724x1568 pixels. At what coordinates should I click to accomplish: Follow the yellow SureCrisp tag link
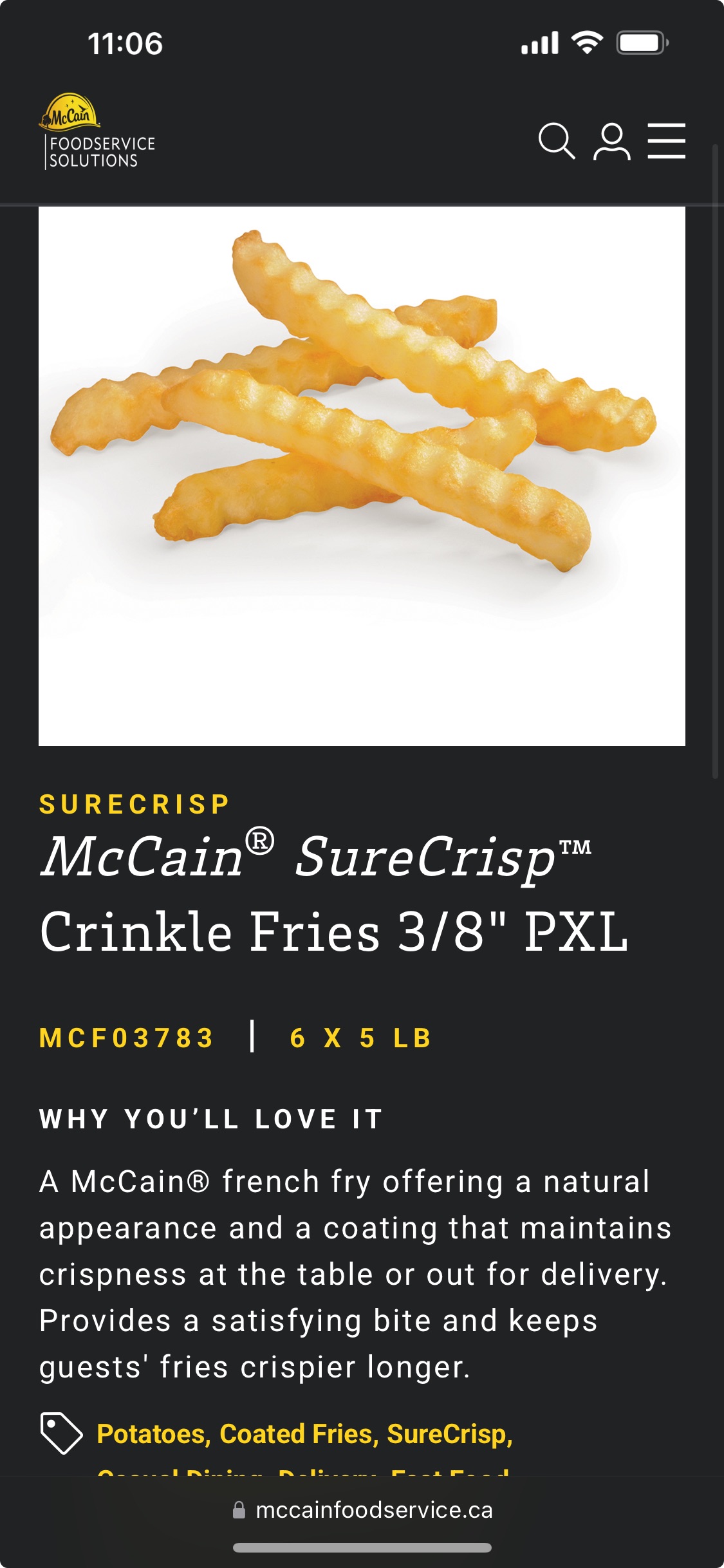point(449,1434)
